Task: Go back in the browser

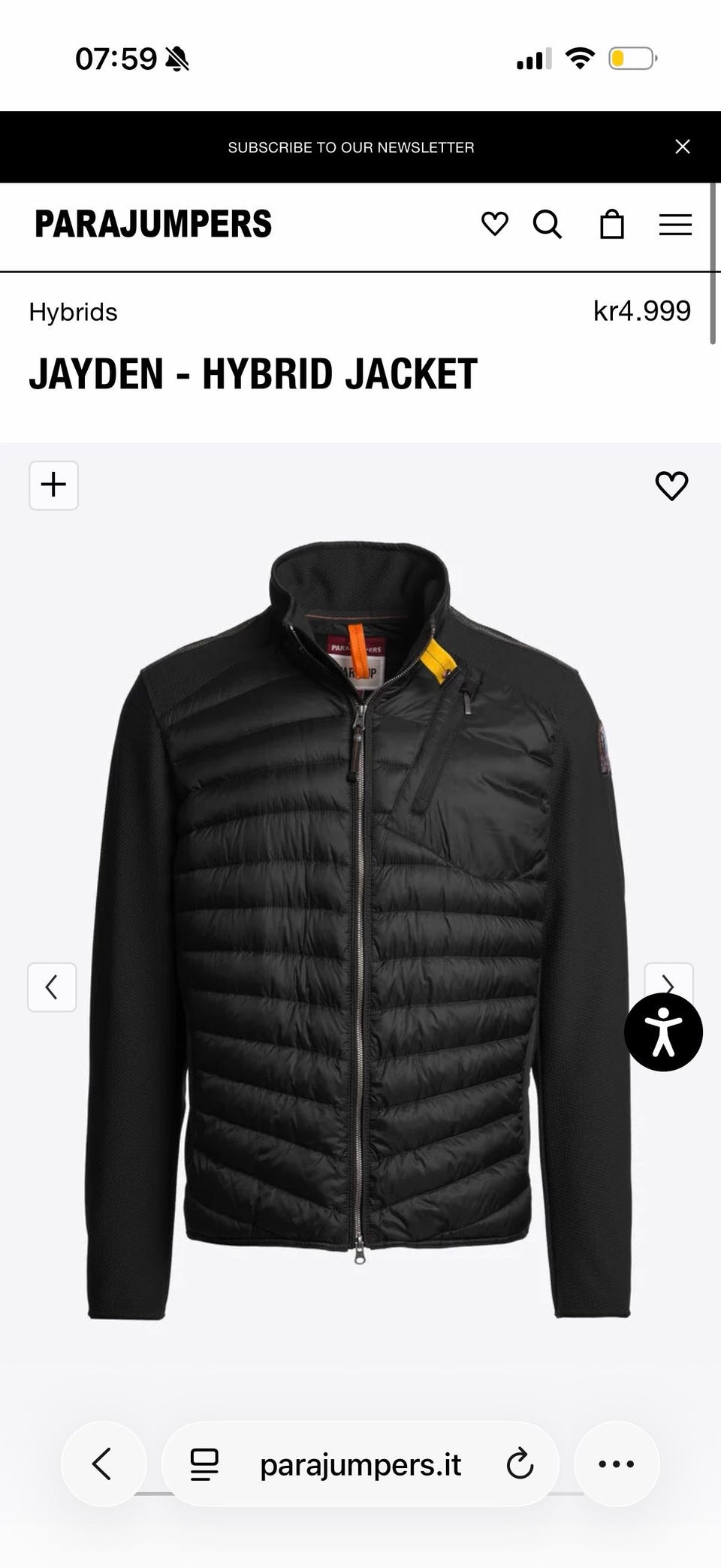Action: click(103, 1464)
